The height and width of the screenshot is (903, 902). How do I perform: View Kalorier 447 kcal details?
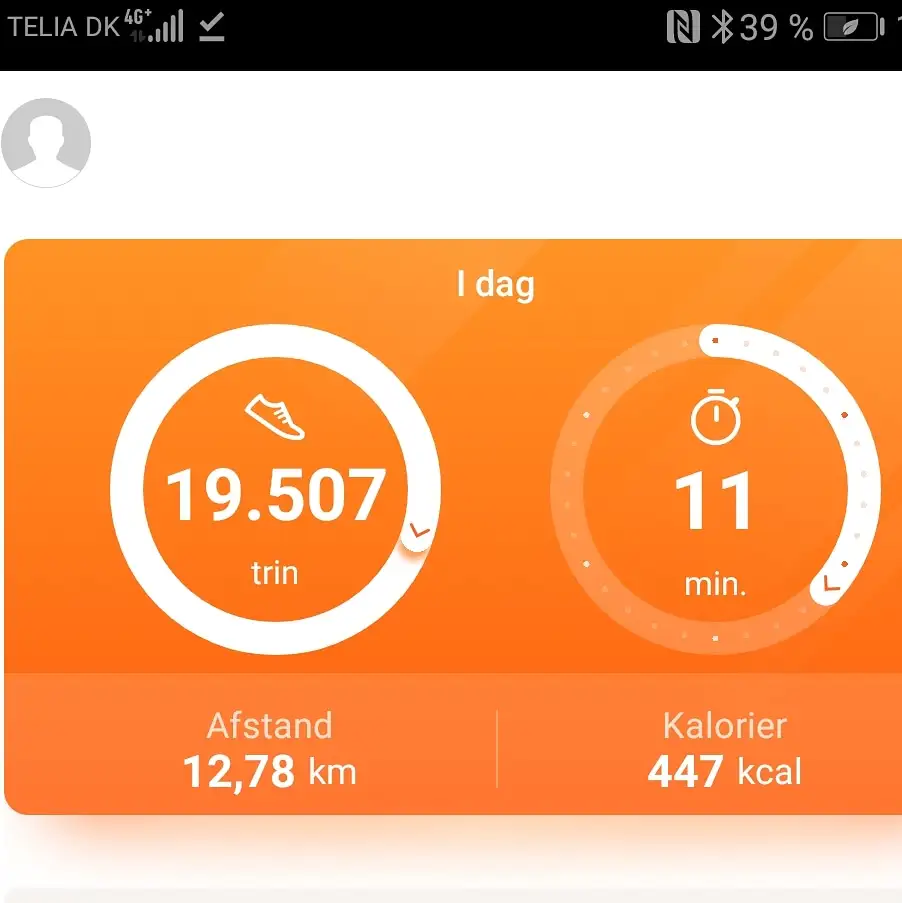(x=724, y=748)
